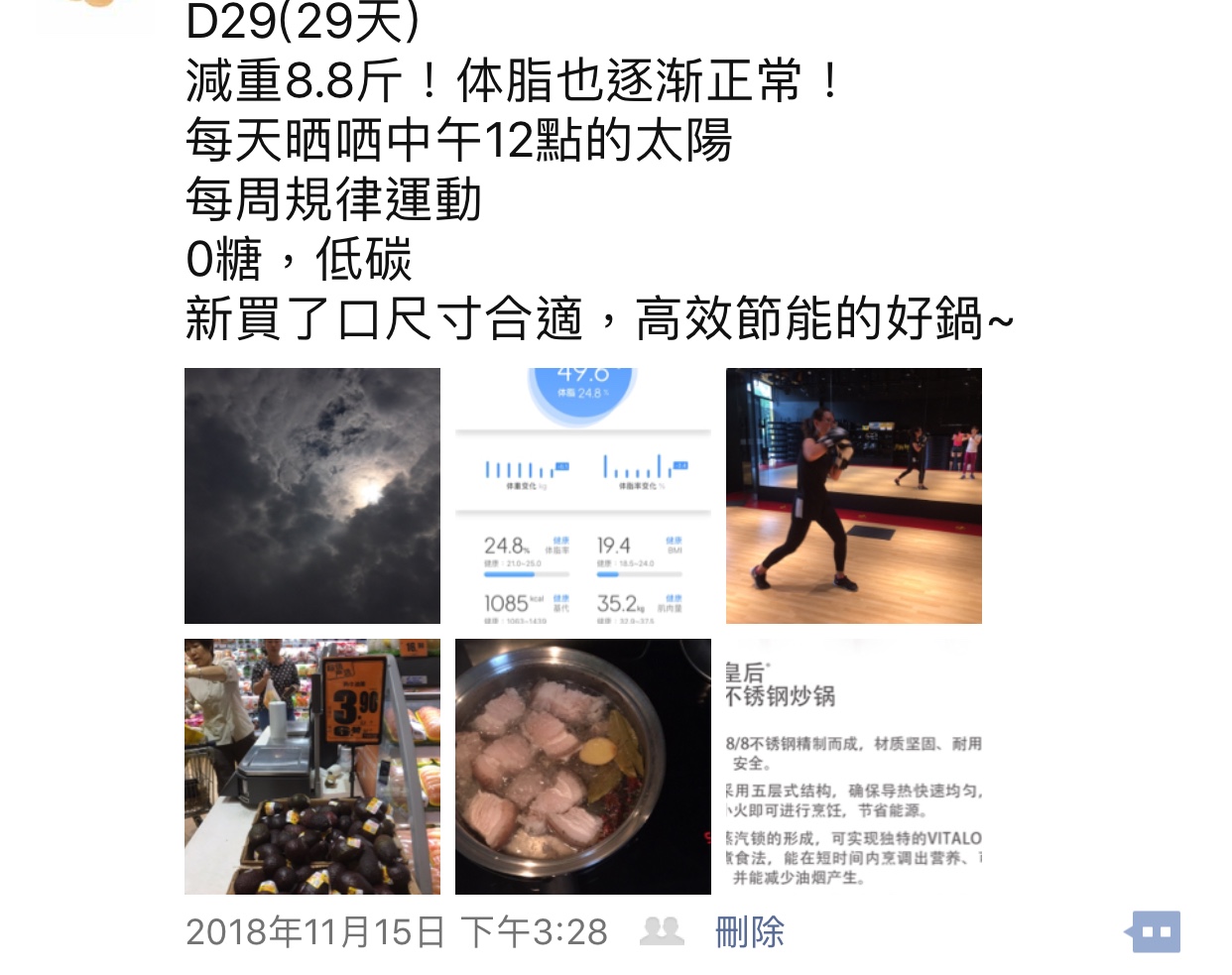Screen dimensions: 1232x975
Task: Open the cloudy sky photo
Action: [311, 495]
